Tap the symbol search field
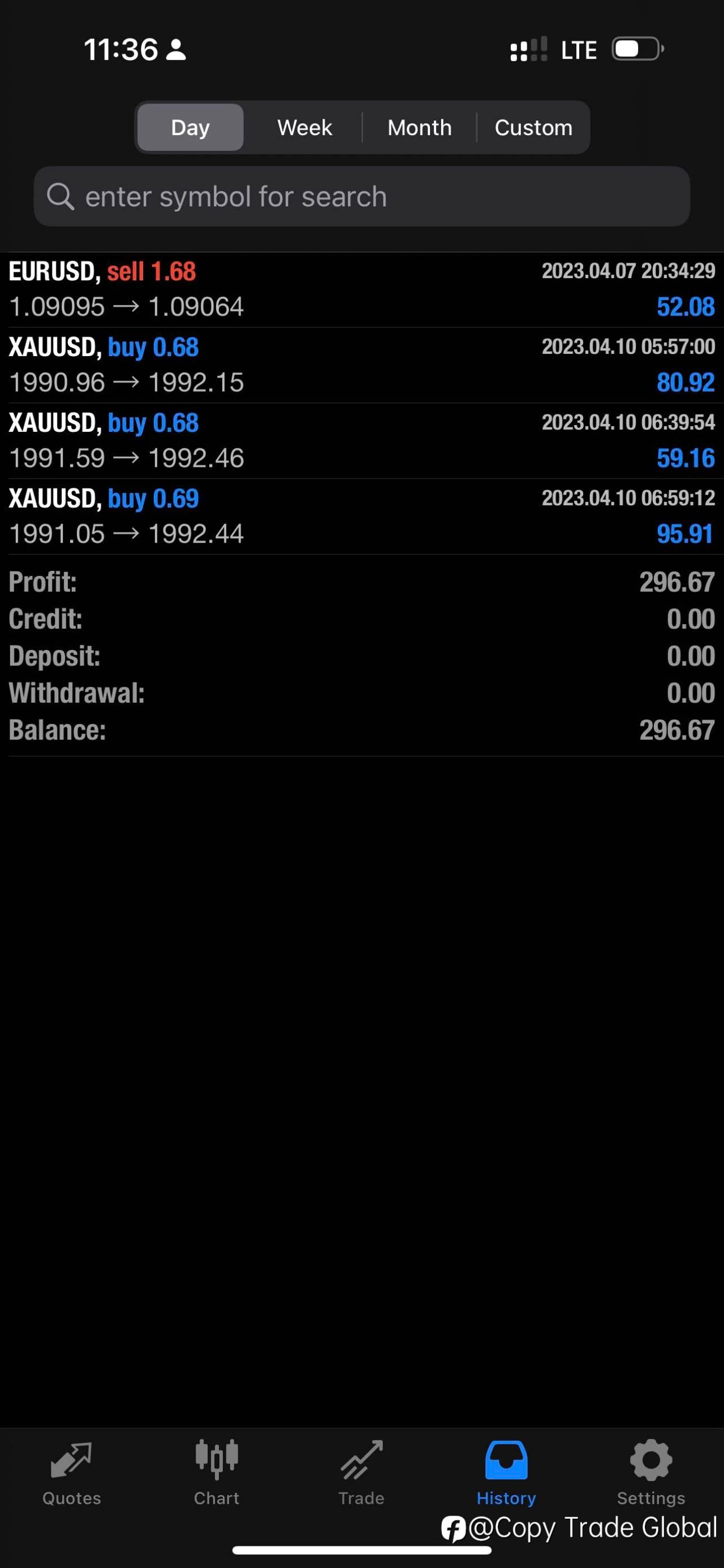The image size is (724, 1568). point(361,197)
